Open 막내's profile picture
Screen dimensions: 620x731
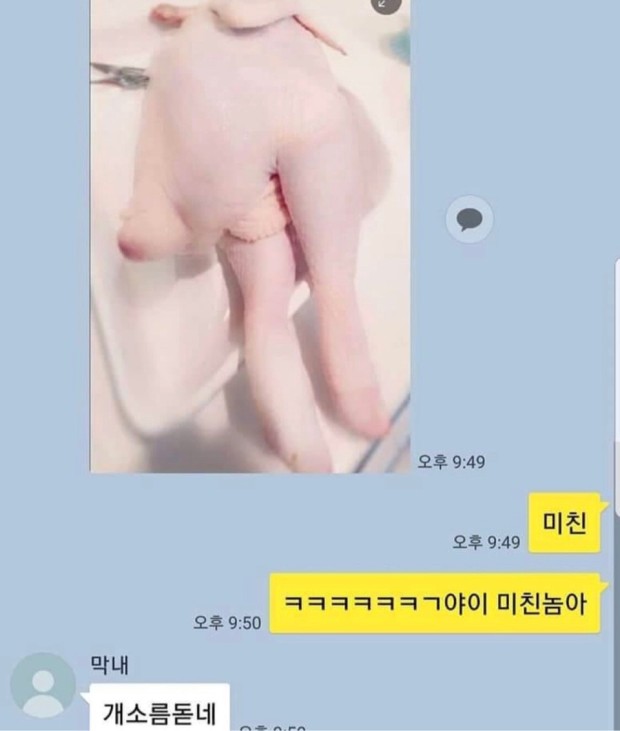pyautogui.click(x=43, y=685)
